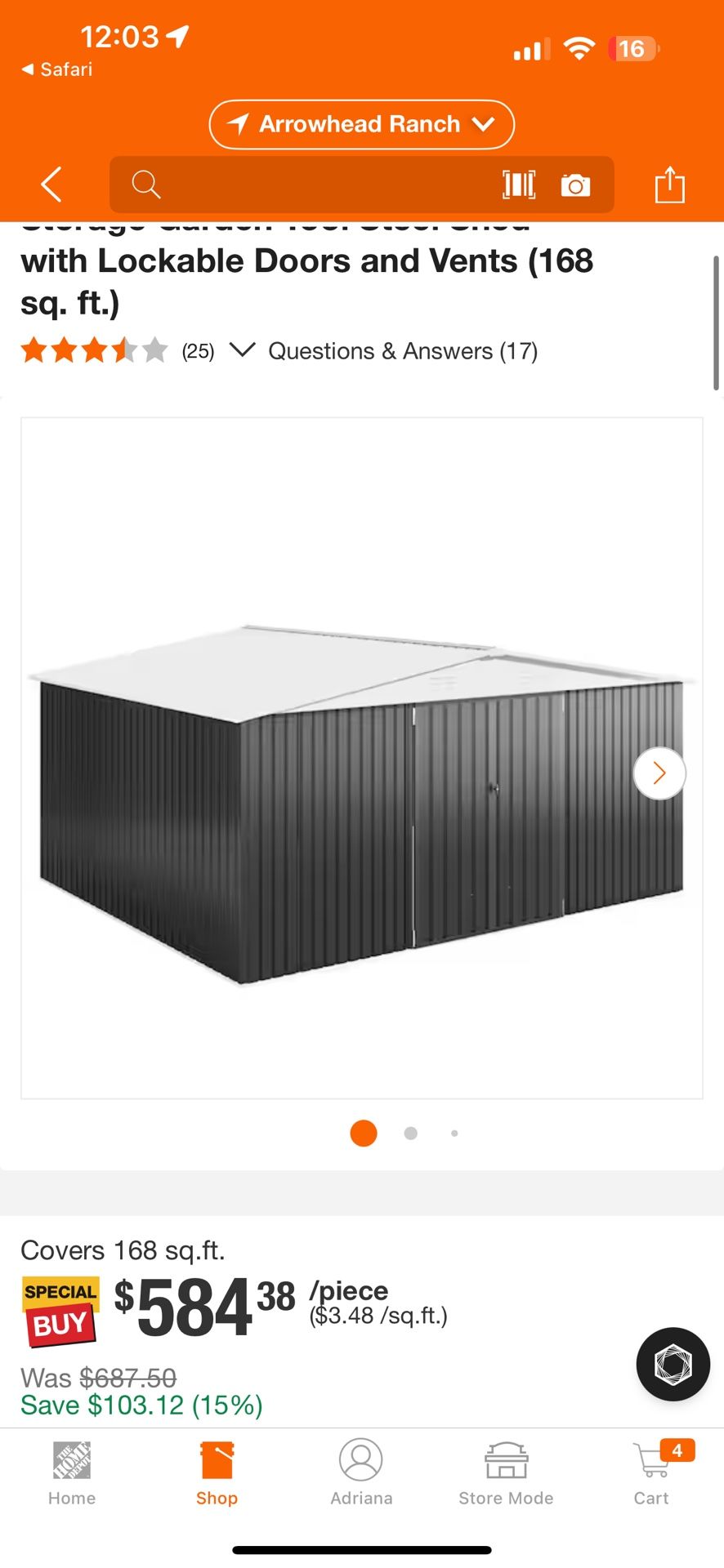Tap the product search field
Screen dimensions: 724x1568
coord(319,185)
